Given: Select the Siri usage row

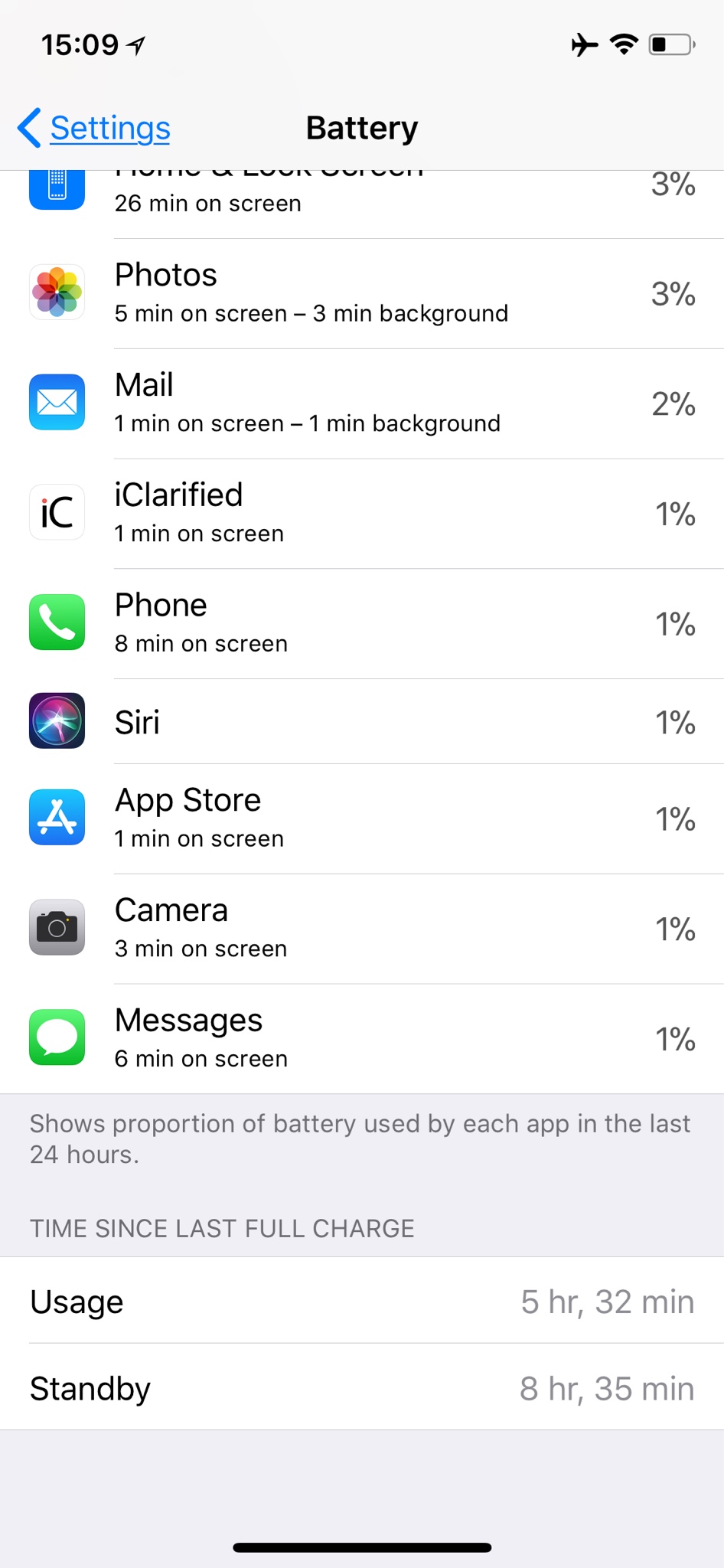Looking at the screenshot, I should pos(362,722).
